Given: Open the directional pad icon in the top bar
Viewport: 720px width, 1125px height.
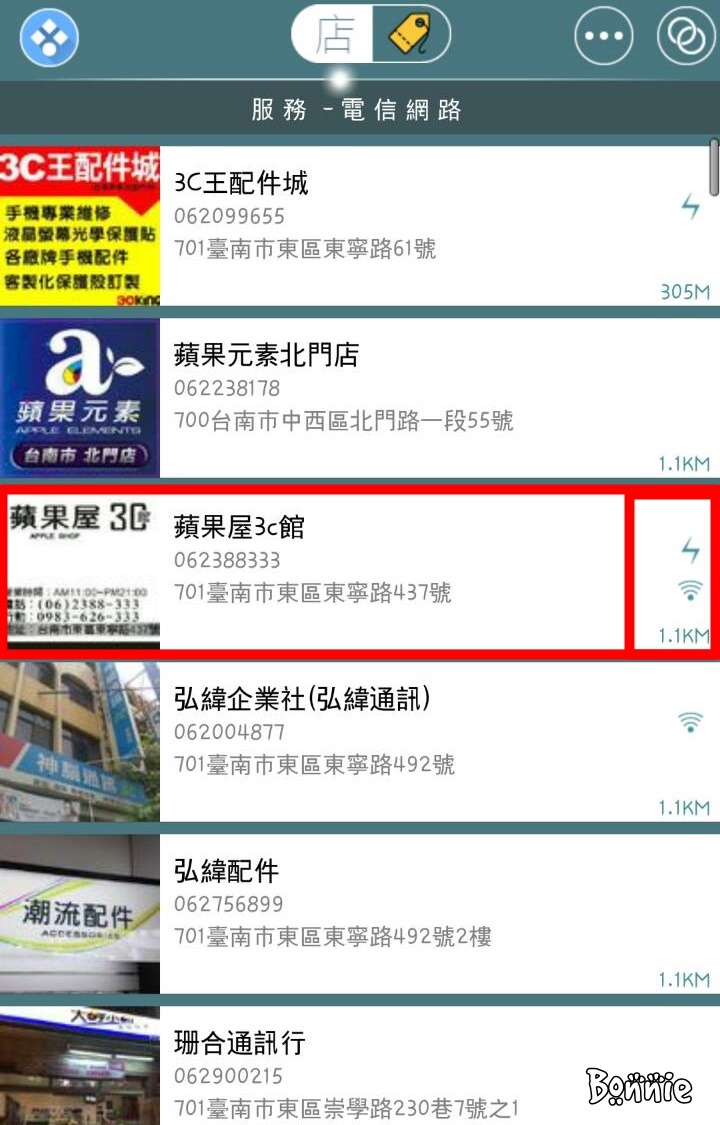Looking at the screenshot, I should [49, 38].
